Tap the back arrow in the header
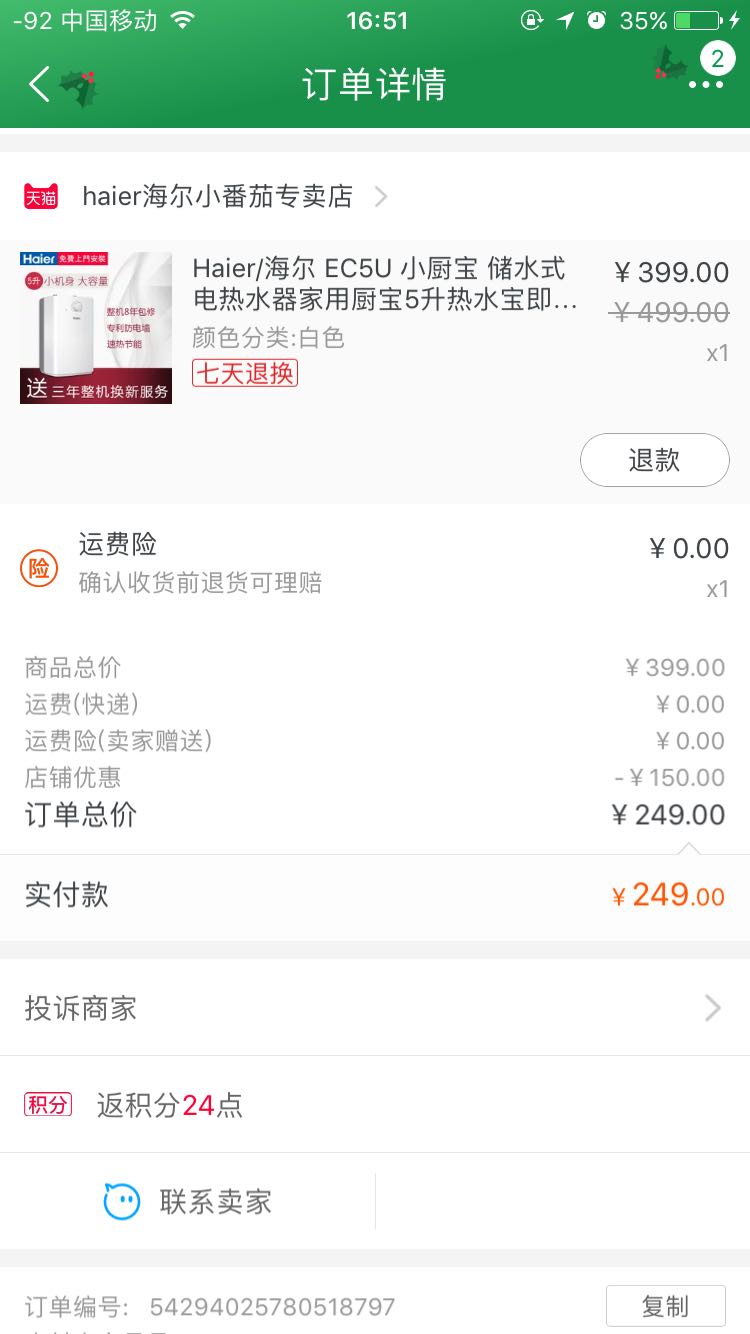Image resolution: width=750 pixels, height=1334 pixels. pos(38,86)
